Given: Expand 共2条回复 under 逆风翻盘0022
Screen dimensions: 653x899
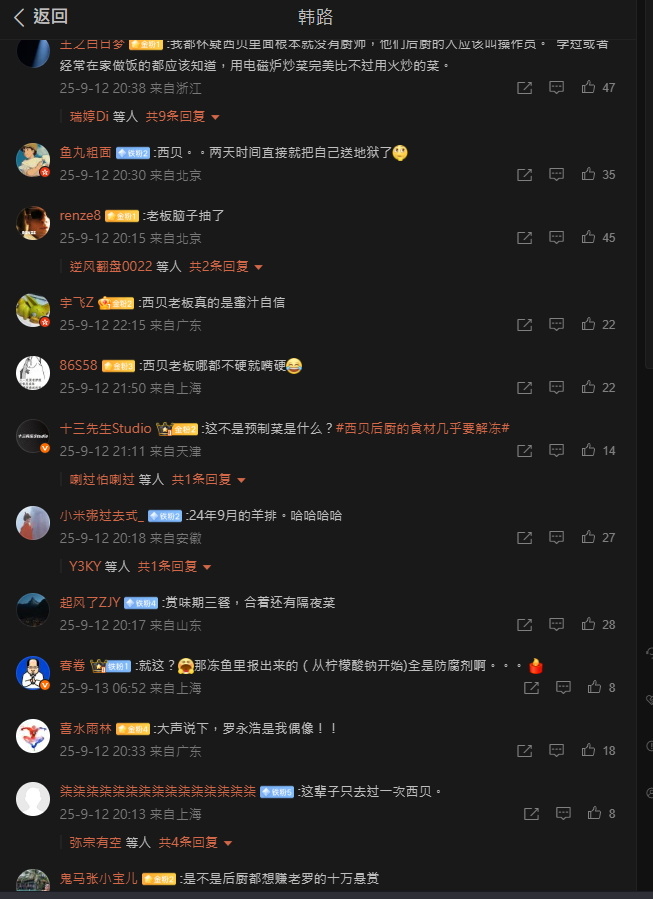Looking at the screenshot, I should pos(226,267).
